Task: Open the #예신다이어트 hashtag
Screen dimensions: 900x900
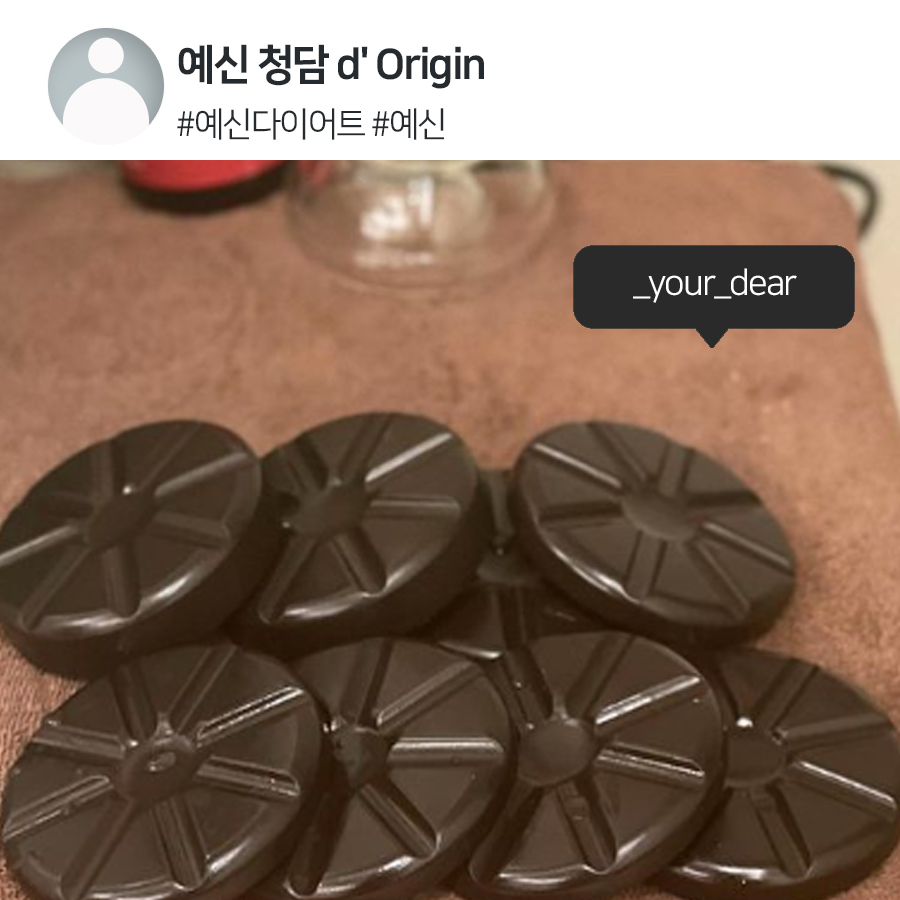Action: 269,125
